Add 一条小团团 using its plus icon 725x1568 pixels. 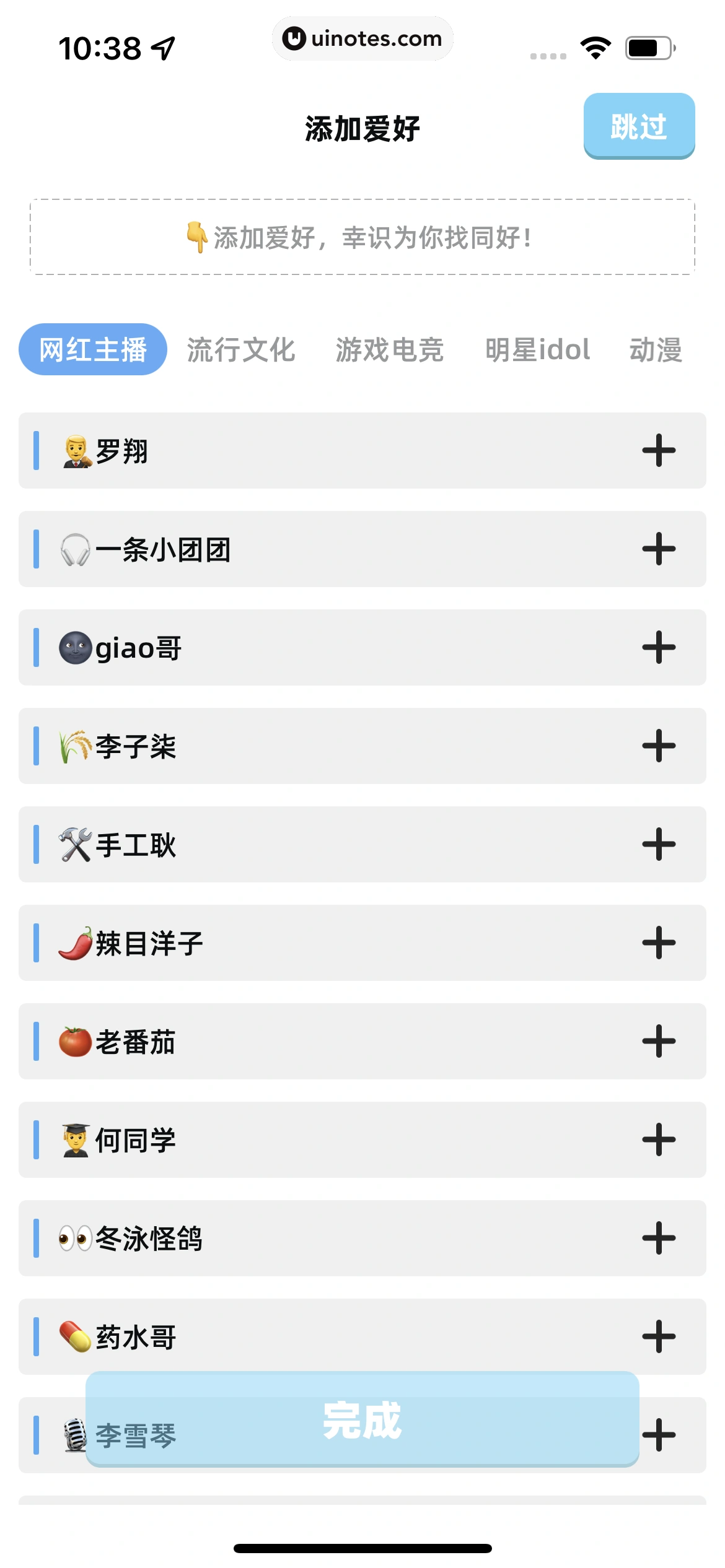(x=659, y=549)
